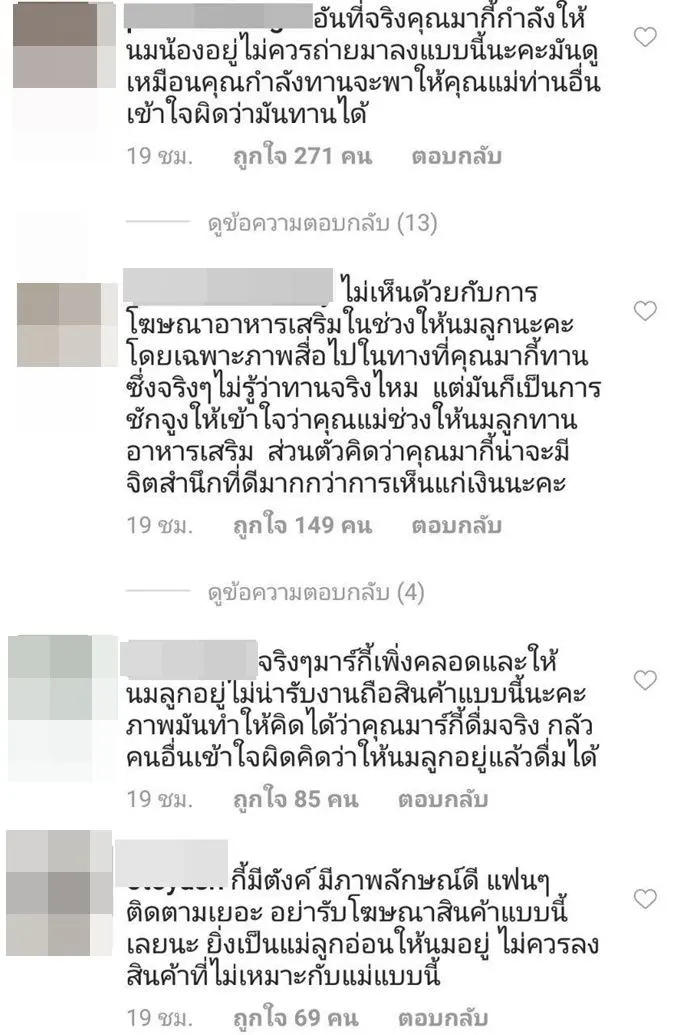Reply to the comment with 271 likes

[x=456, y=156]
